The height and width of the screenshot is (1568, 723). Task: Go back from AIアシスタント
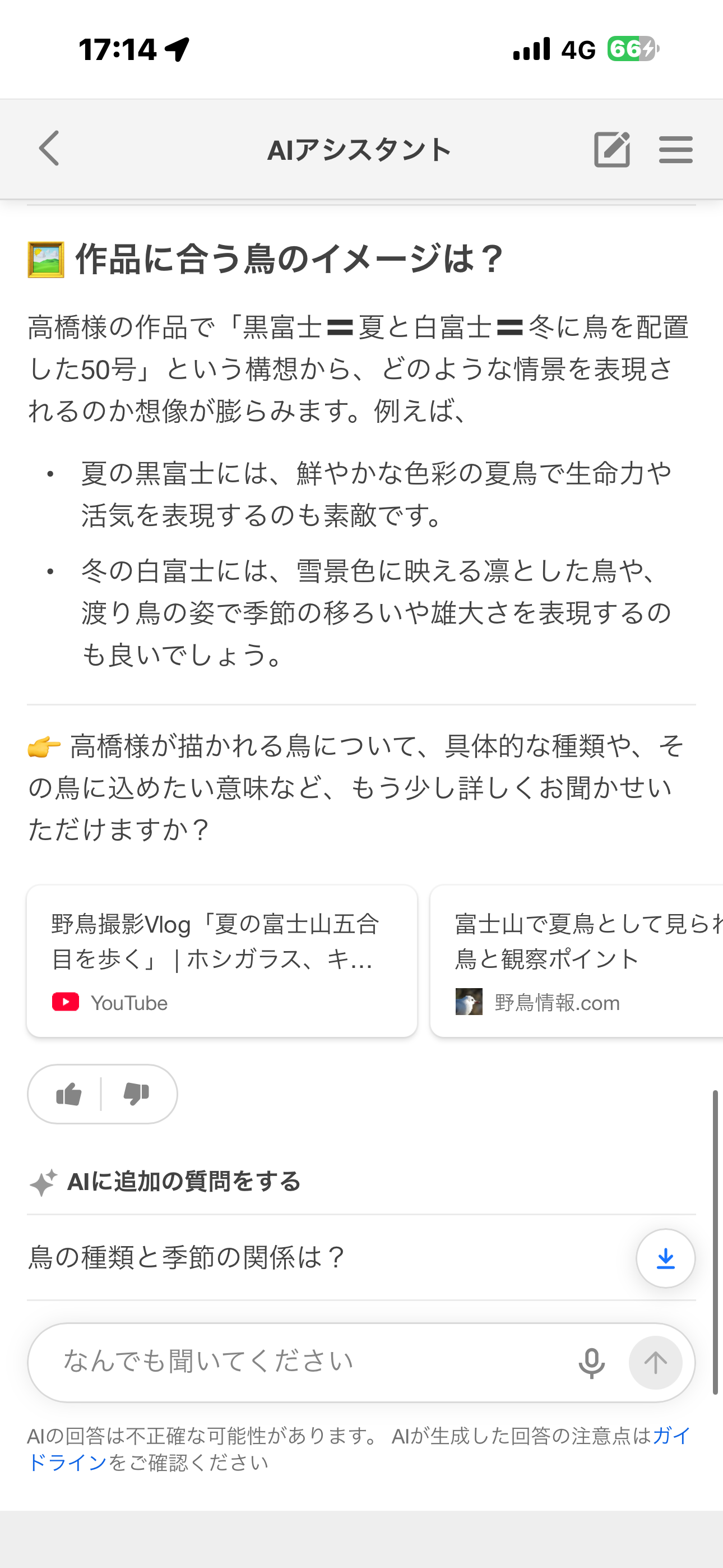coord(49,148)
